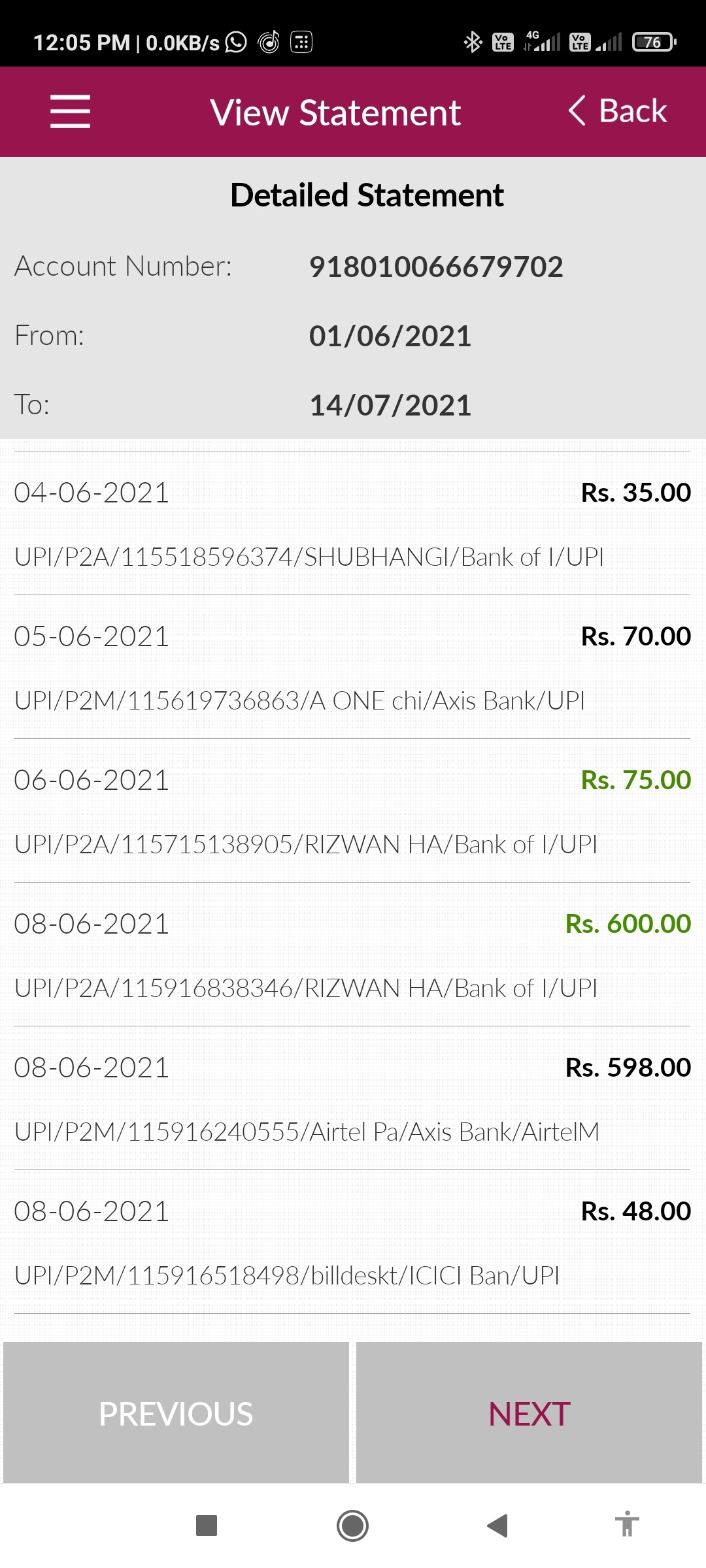Tap the system home button
The height and width of the screenshot is (1568, 706).
(352, 1526)
